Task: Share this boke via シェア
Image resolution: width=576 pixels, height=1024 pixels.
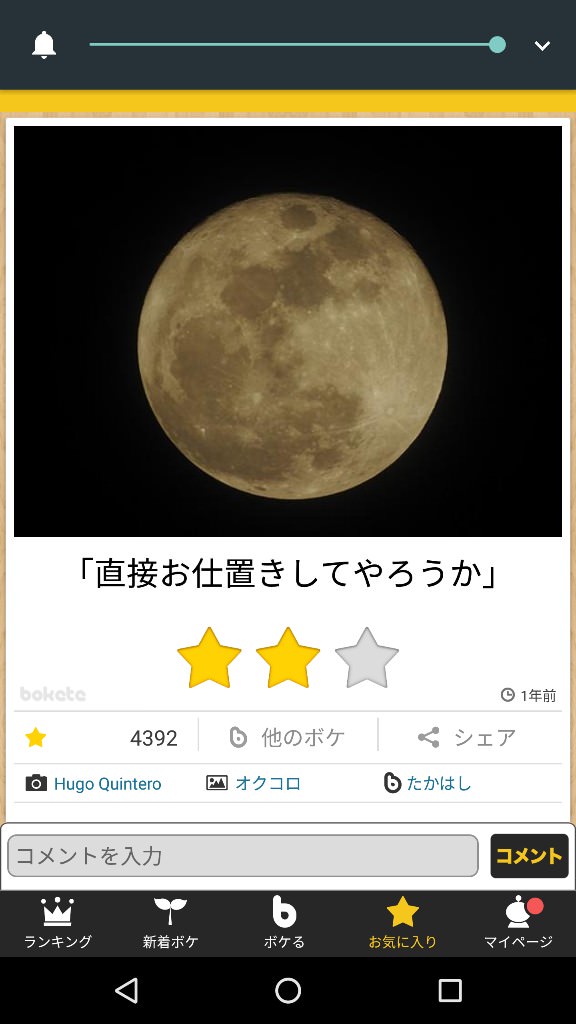Action: click(x=468, y=737)
